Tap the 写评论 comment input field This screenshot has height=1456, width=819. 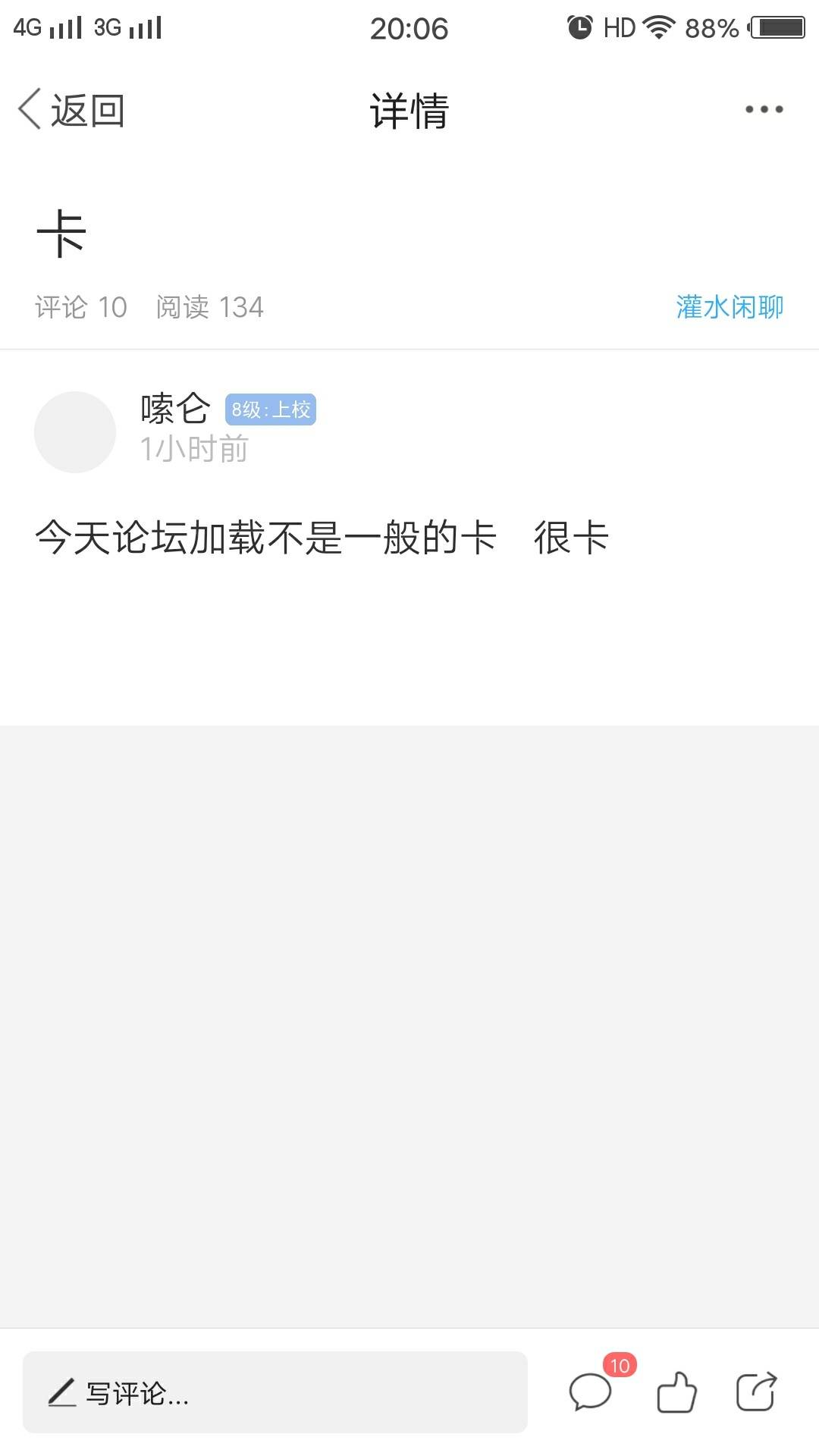click(275, 1392)
